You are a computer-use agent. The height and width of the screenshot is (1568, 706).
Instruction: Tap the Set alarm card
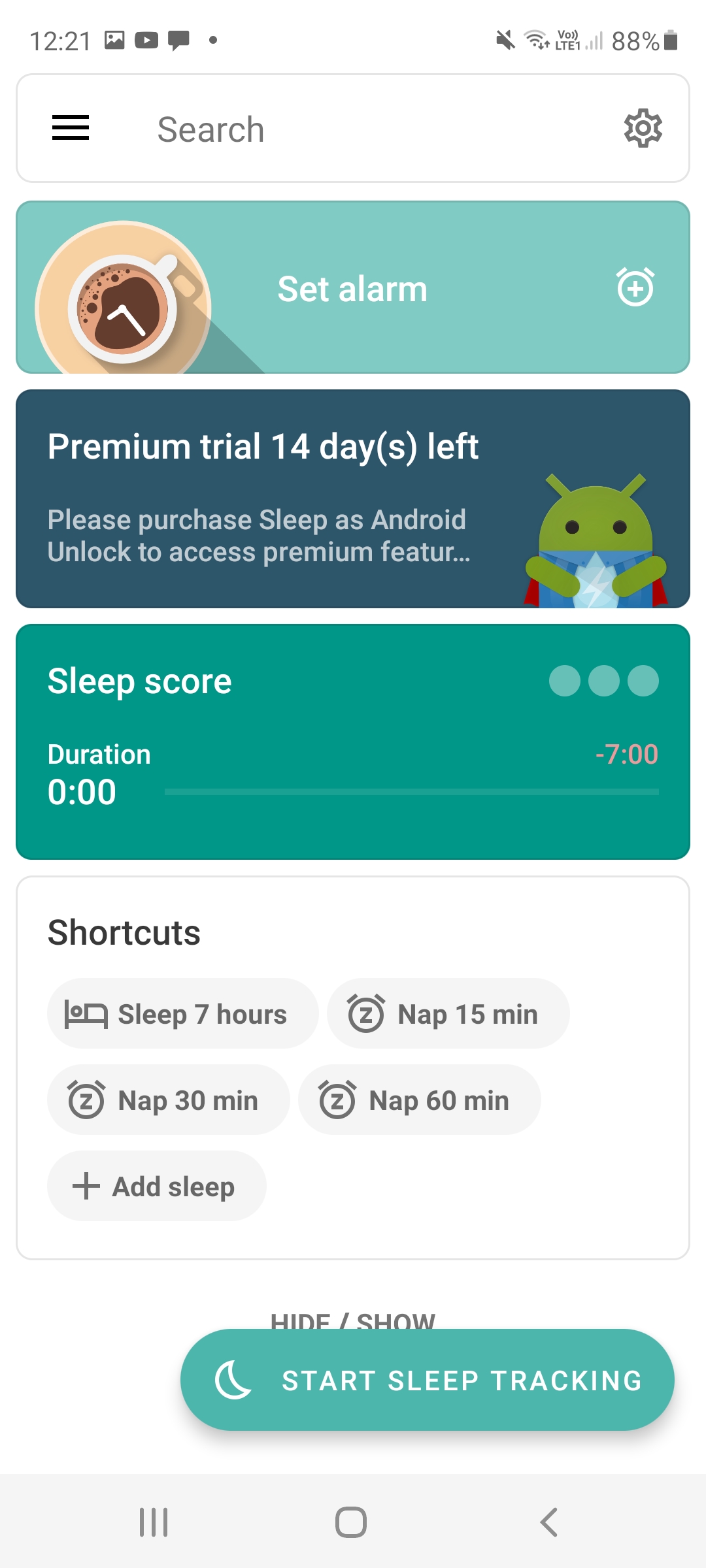pos(353,287)
